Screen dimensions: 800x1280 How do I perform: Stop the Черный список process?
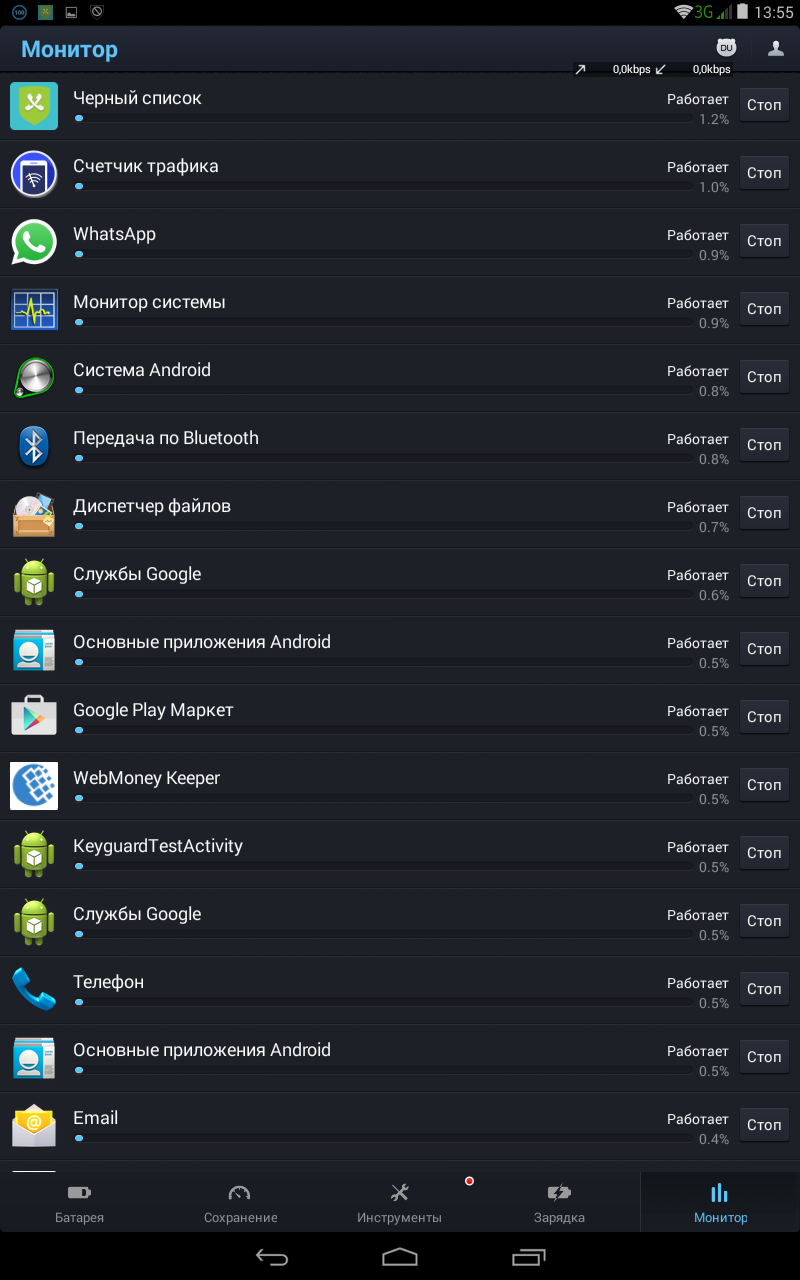[x=764, y=105]
